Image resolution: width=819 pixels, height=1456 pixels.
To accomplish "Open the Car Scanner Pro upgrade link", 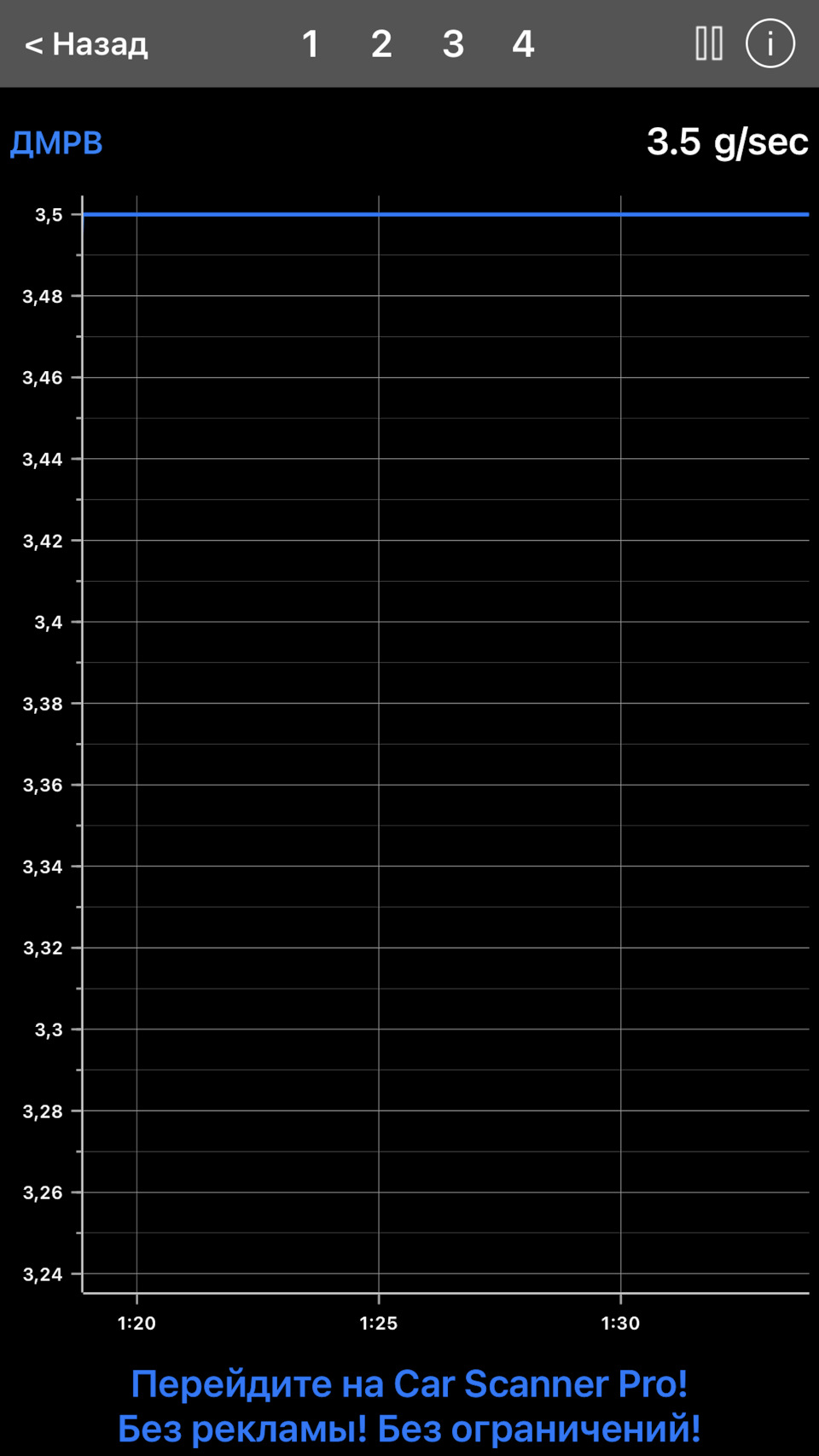I will (x=409, y=1405).
